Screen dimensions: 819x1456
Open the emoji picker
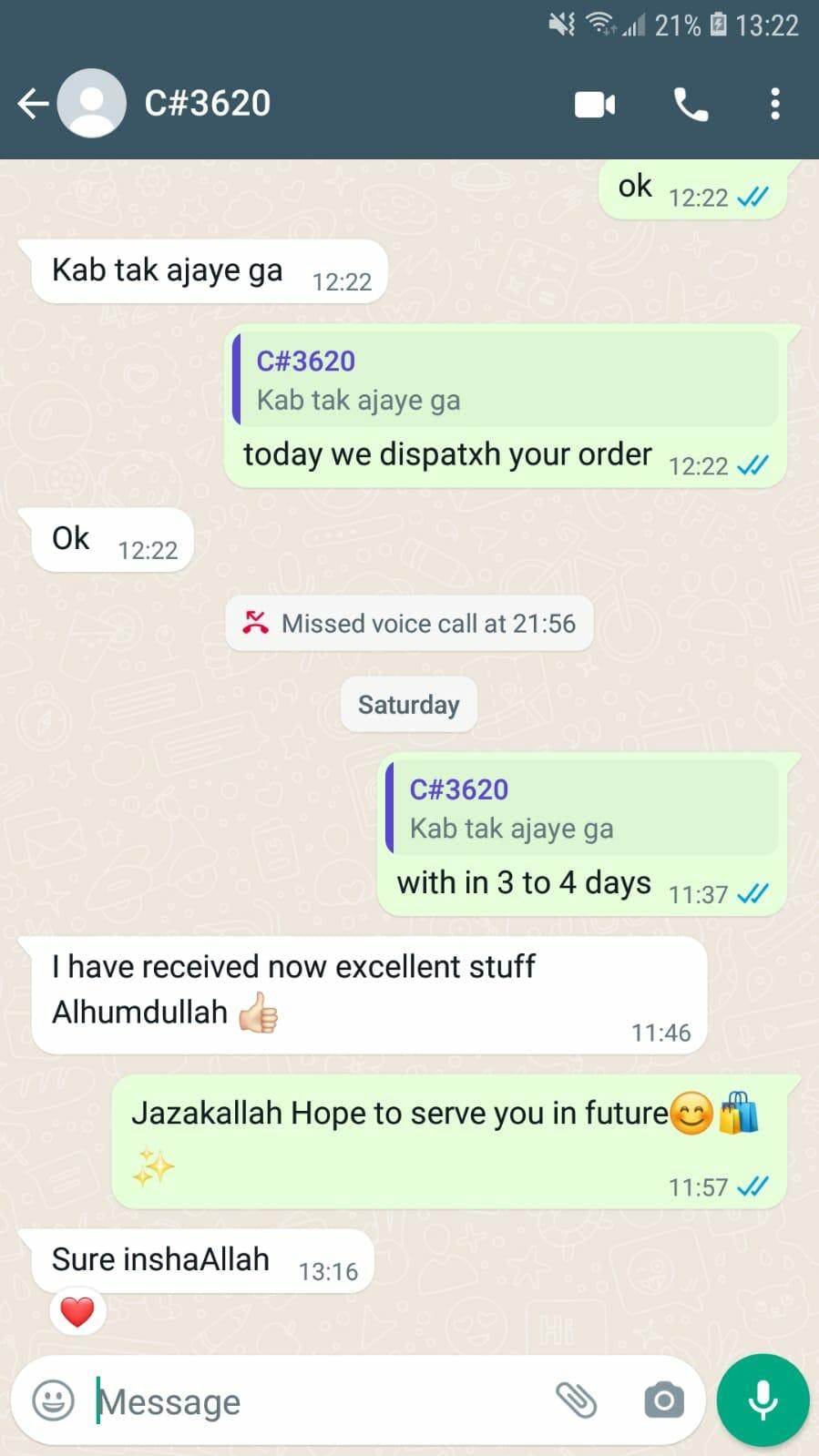(x=53, y=1400)
